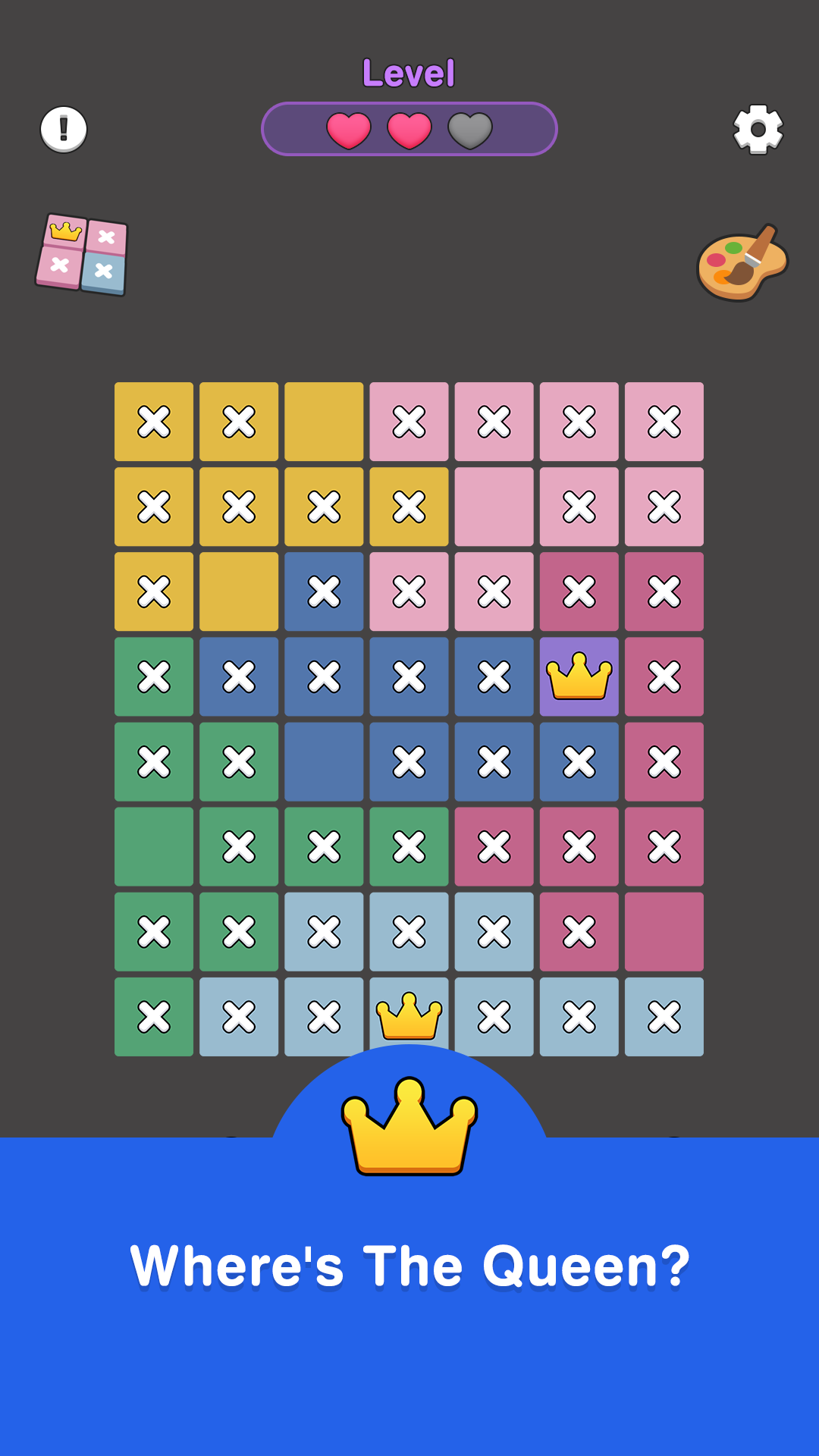Open the paint palette theme picker
Viewport: 819px width, 1456px height.
(x=742, y=262)
